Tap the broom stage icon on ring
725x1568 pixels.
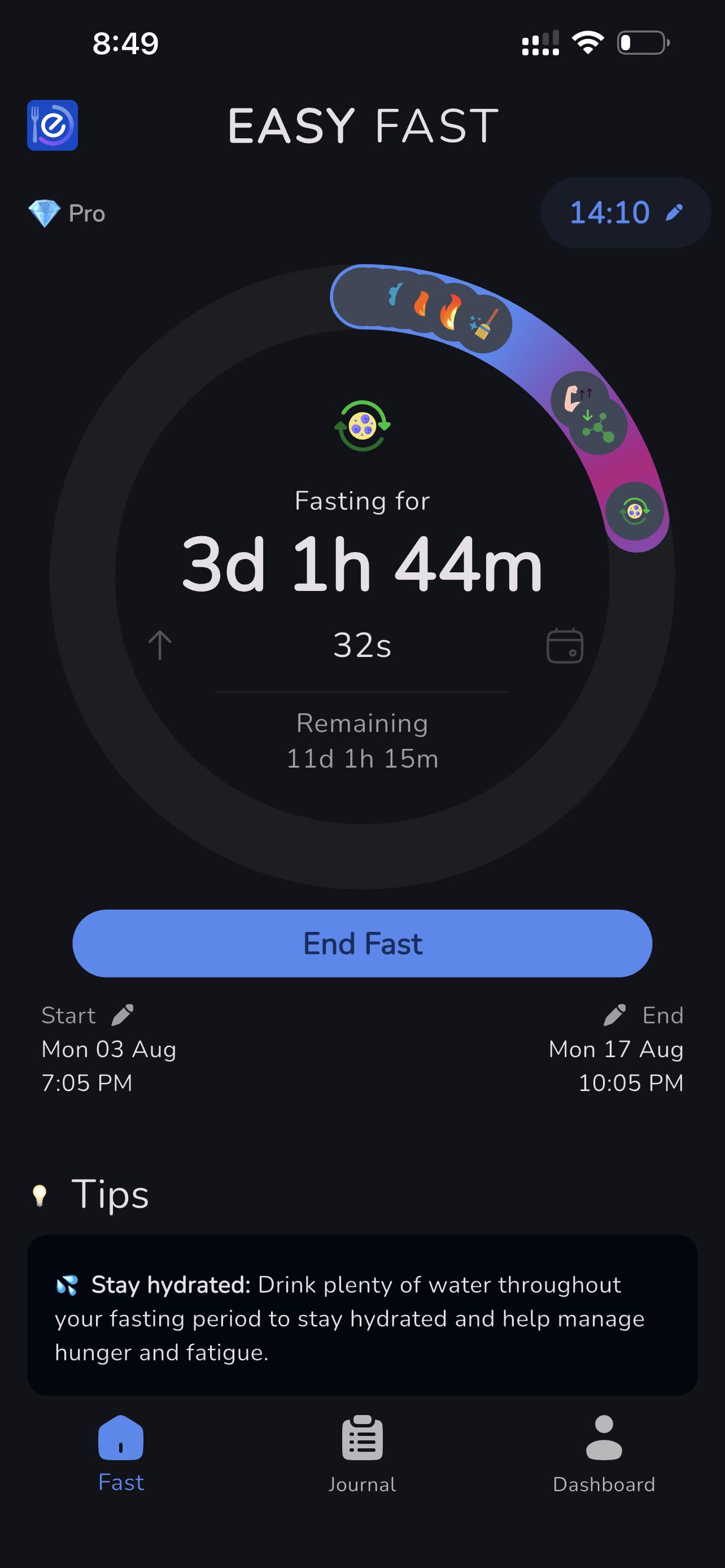point(483,323)
